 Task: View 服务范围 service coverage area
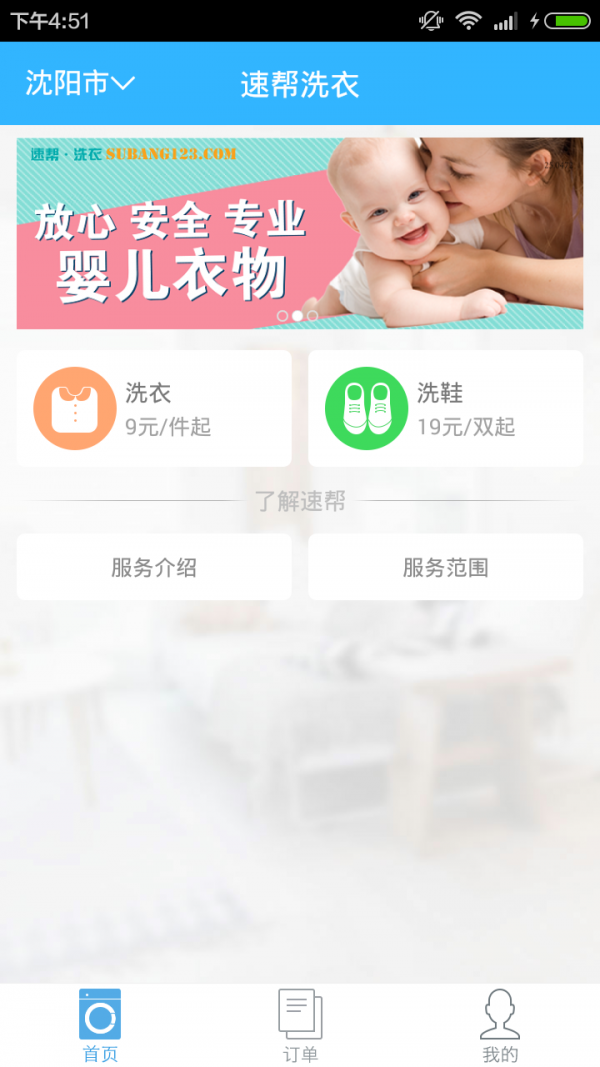[x=445, y=567]
